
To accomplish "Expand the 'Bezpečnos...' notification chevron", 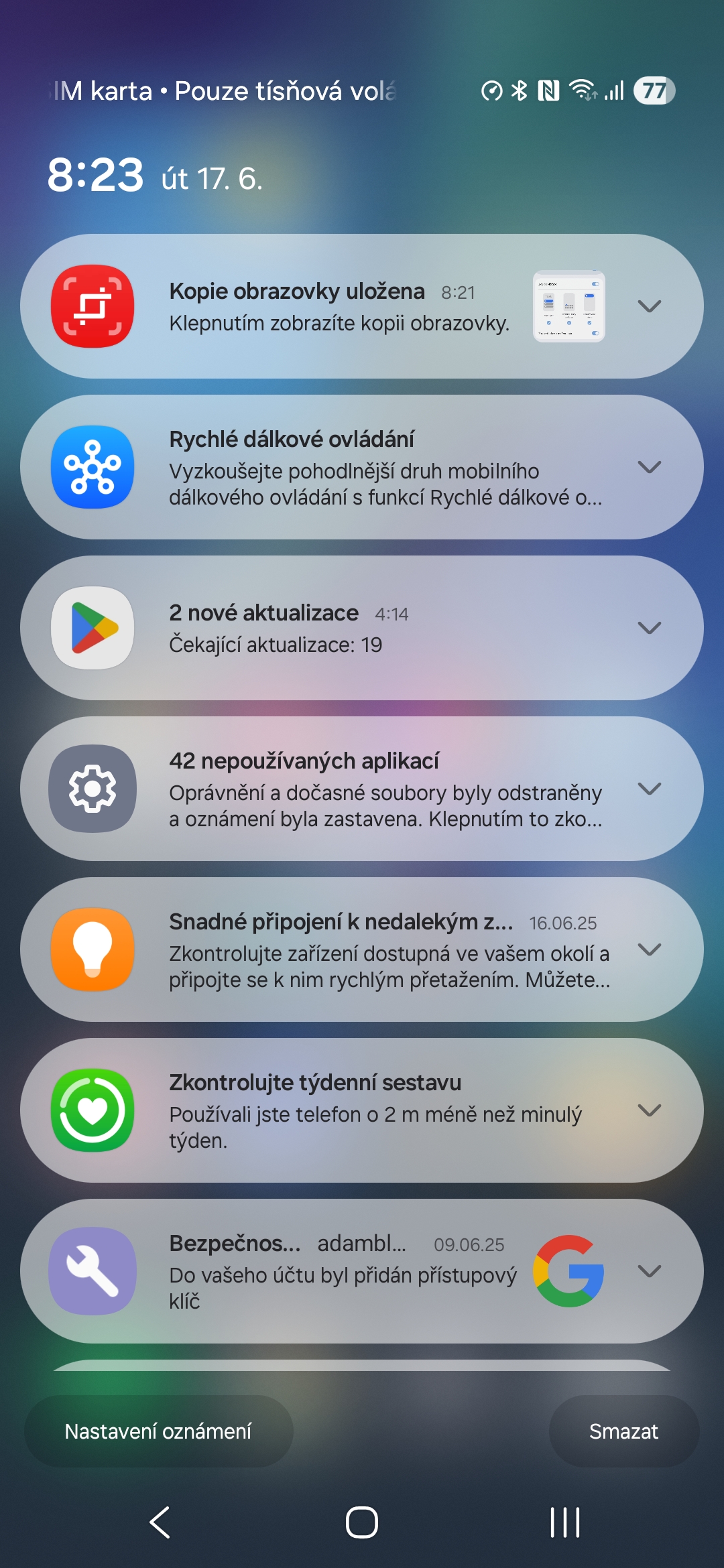I will point(650,1271).
